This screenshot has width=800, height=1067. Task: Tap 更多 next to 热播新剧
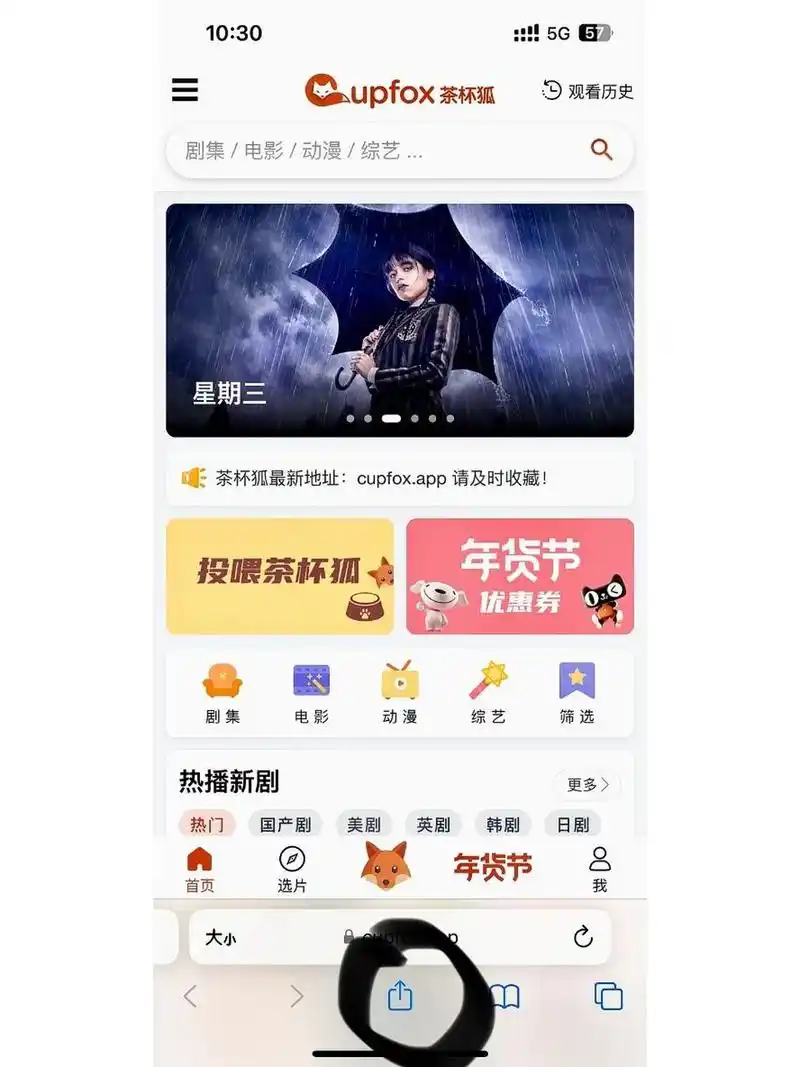pyautogui.click(x=587, y=785)
